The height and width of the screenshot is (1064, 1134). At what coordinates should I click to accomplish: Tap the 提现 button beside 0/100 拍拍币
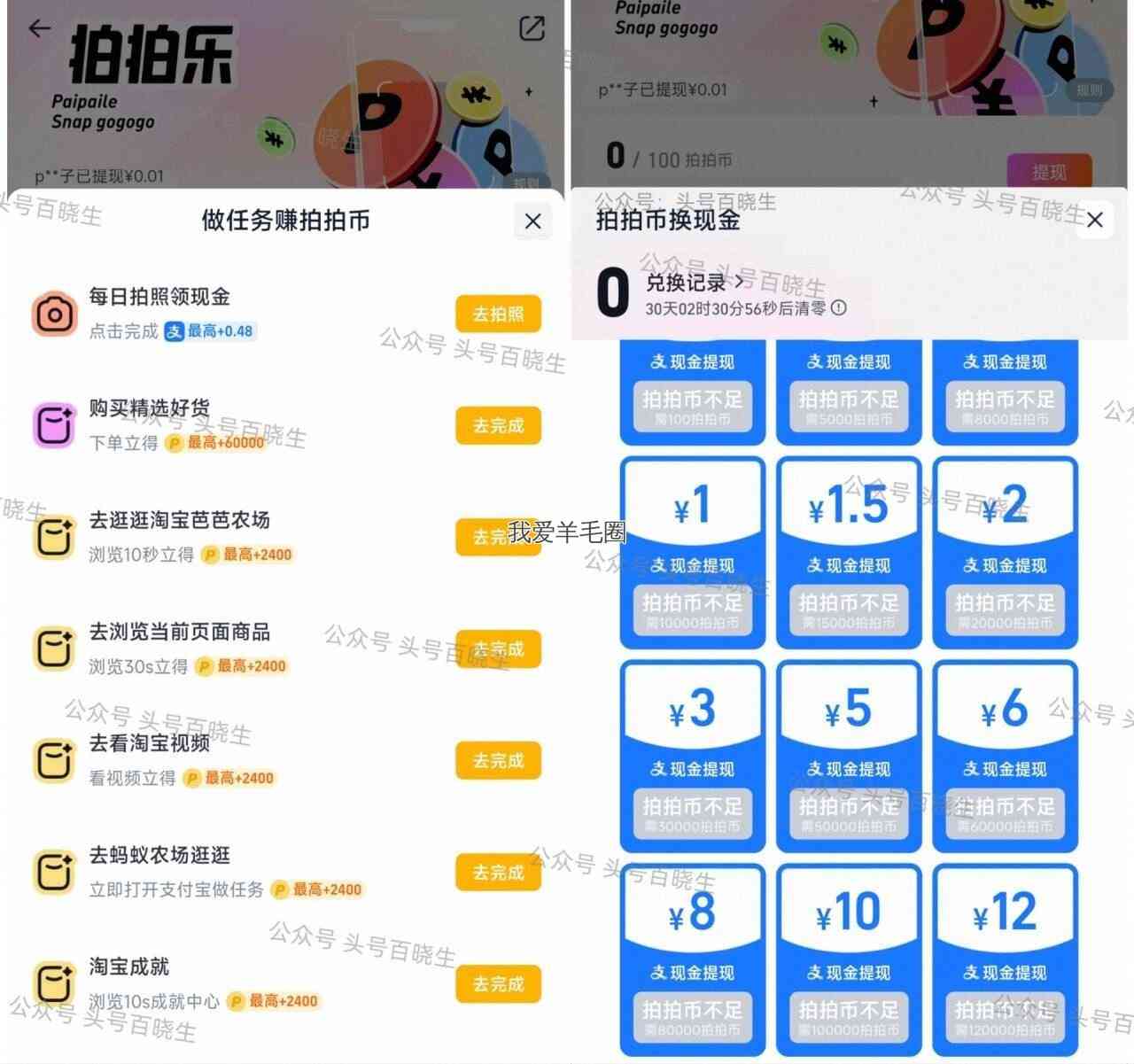point(1050,172)
